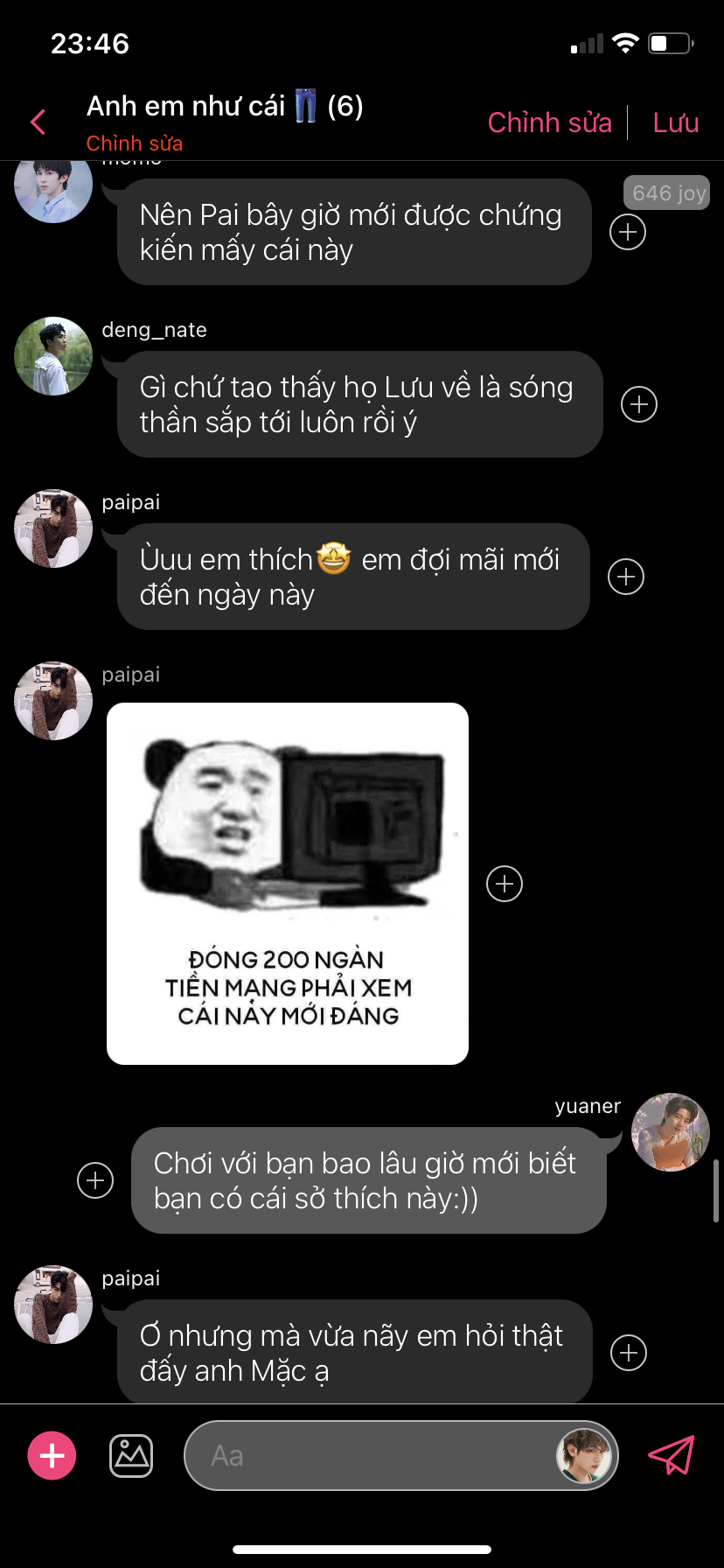Tap plus beside "Ơ nhưng mà vừa nãy" message
Image resolution: width=724 pixels, height=1568 pixels.
click(x=629, y=1353)
